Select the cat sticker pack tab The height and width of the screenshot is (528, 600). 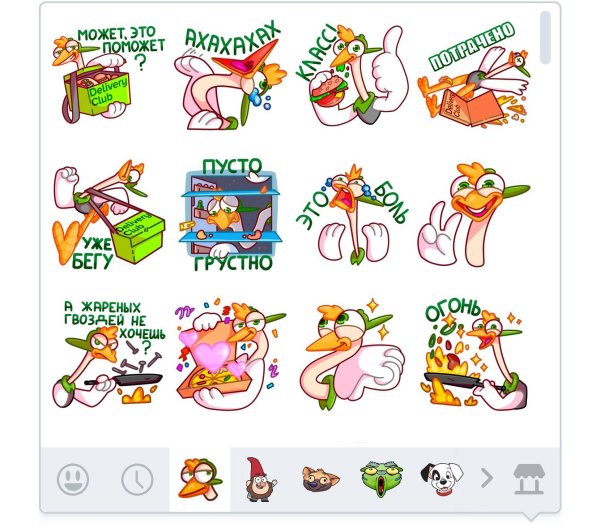[x=319, y=480]
